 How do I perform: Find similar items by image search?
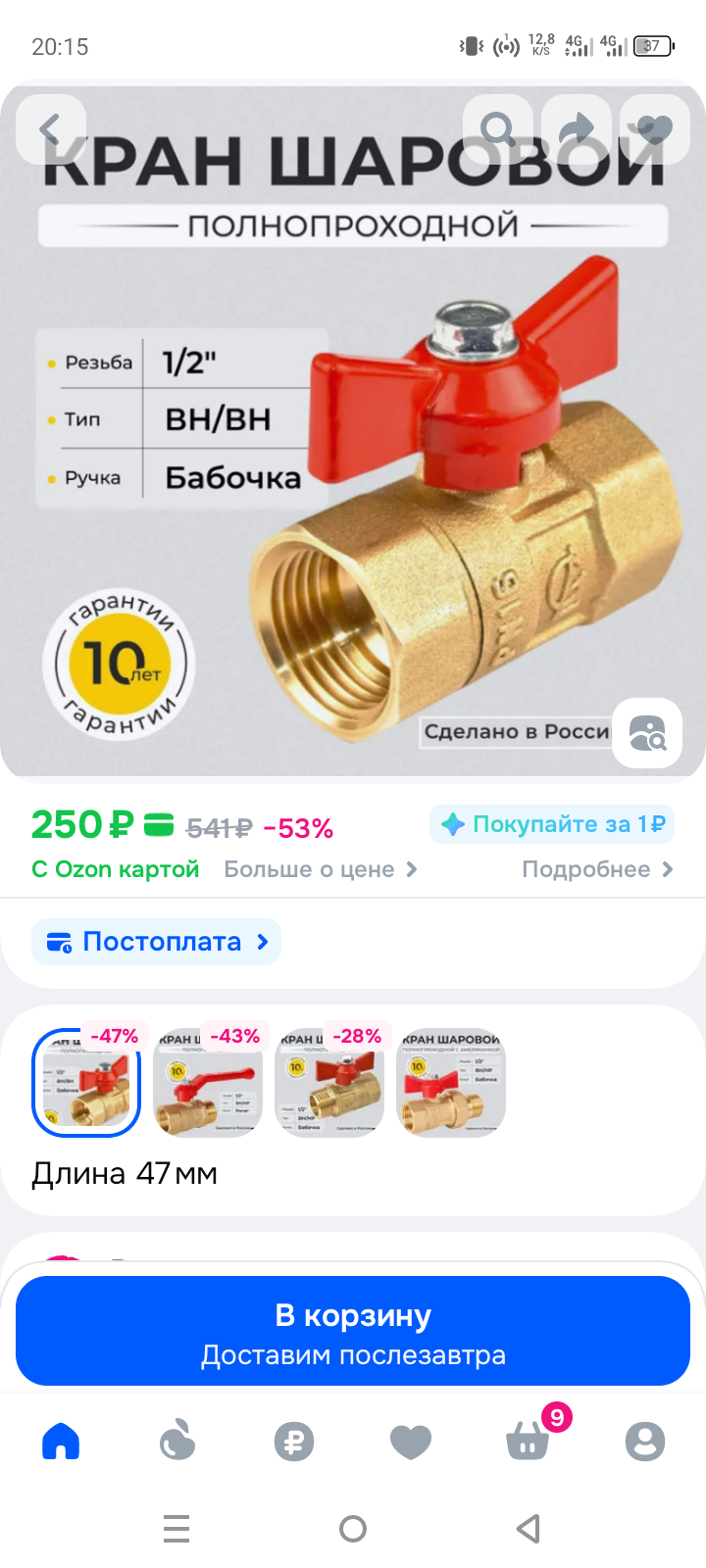point(647,733)
